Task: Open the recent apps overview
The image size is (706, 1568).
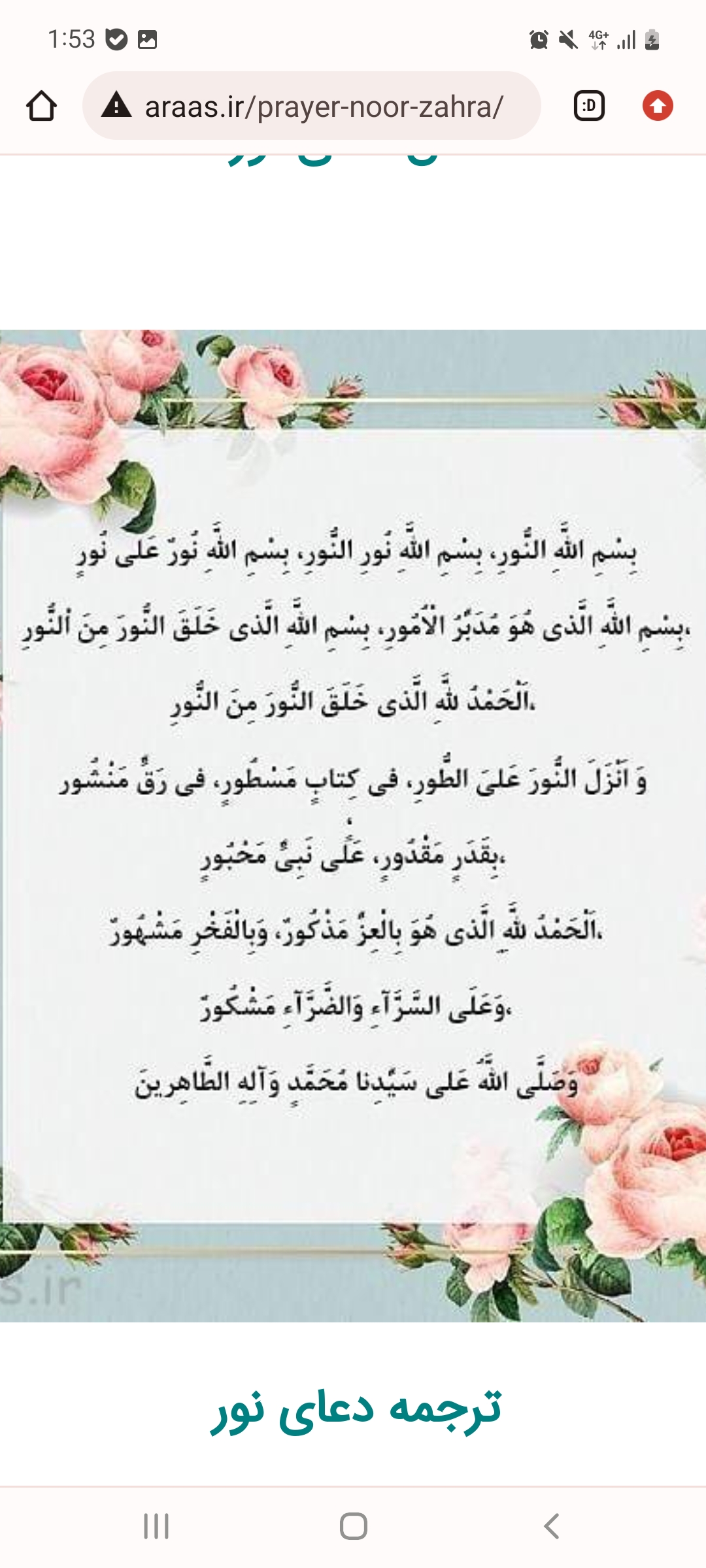Action: click(x=156, y=1526)
